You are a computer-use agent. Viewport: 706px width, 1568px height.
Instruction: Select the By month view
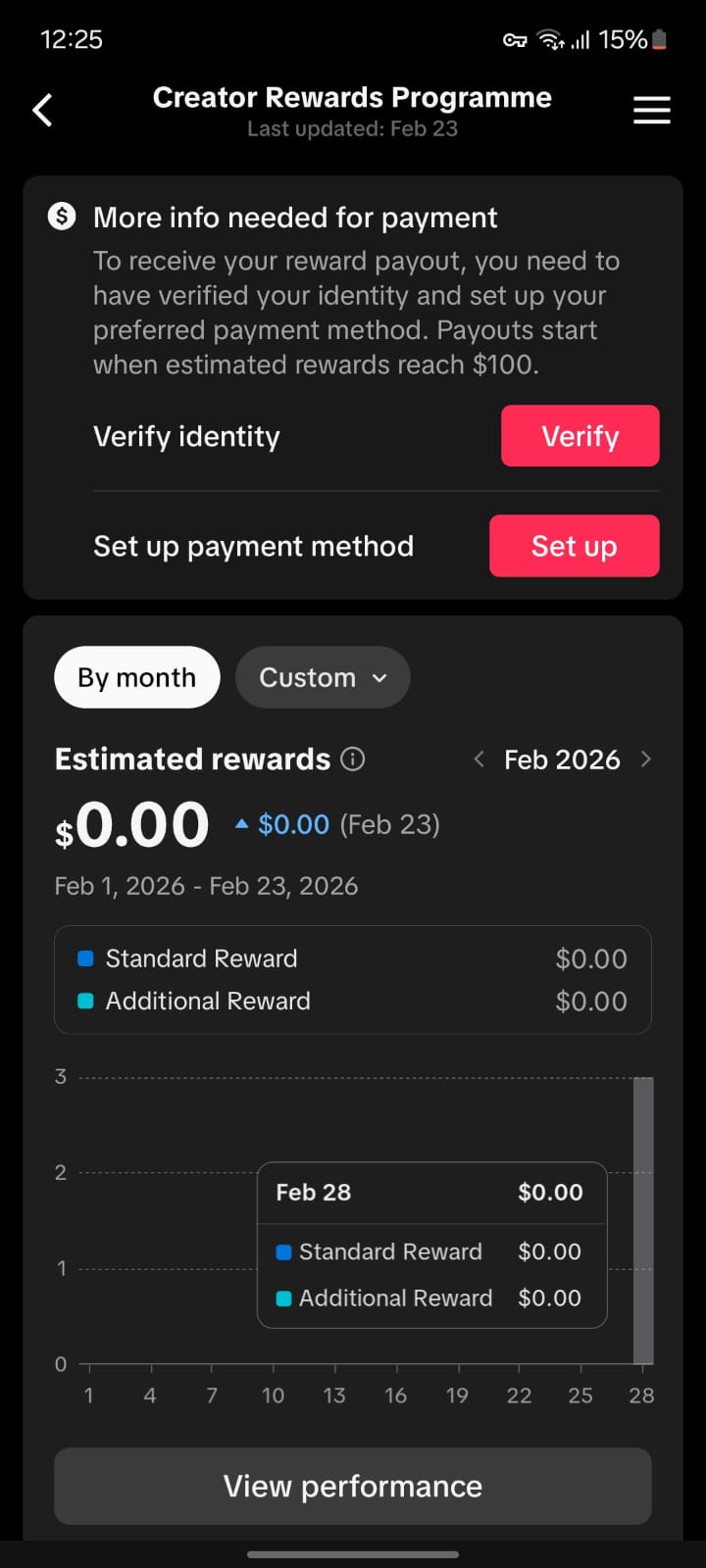137,677
